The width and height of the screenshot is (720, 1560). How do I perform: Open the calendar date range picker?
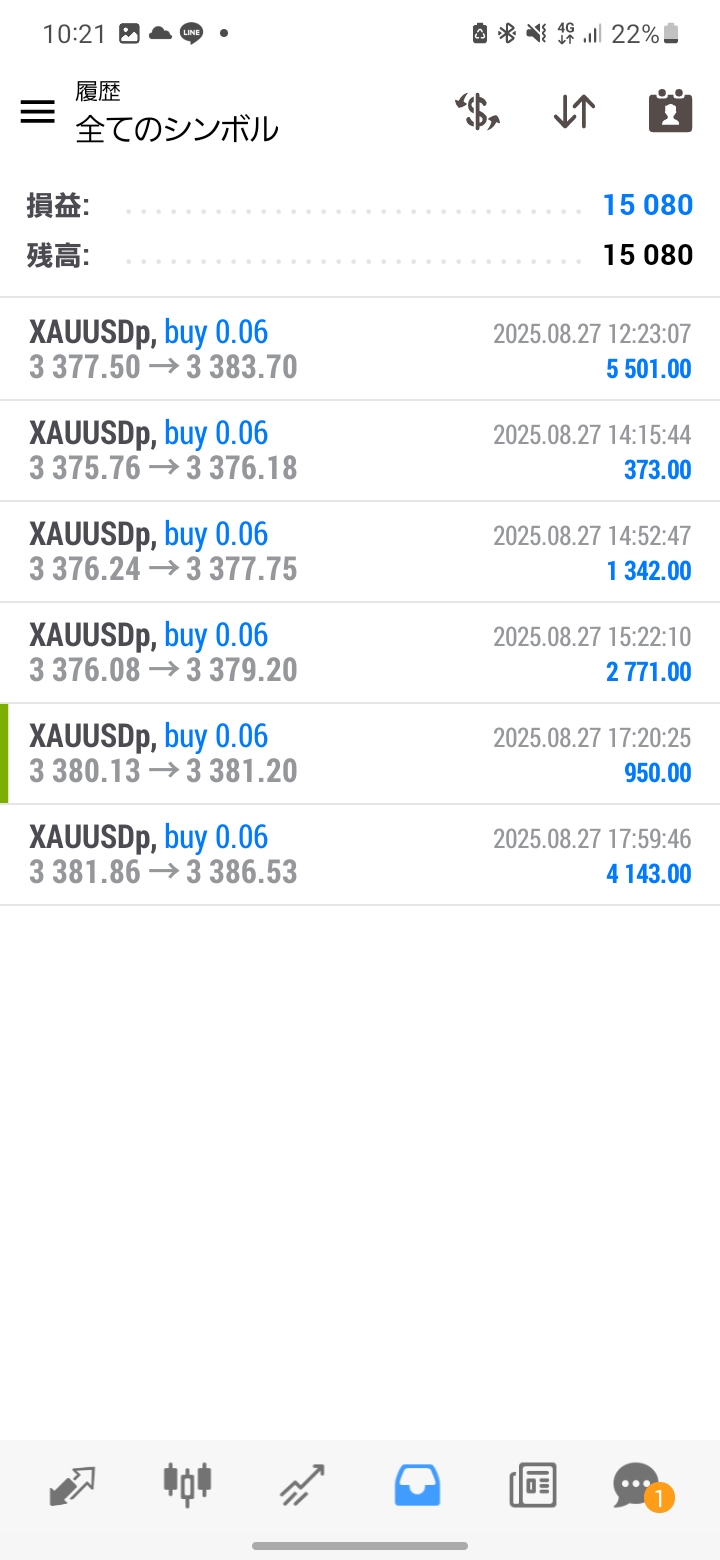coord(670,112)
